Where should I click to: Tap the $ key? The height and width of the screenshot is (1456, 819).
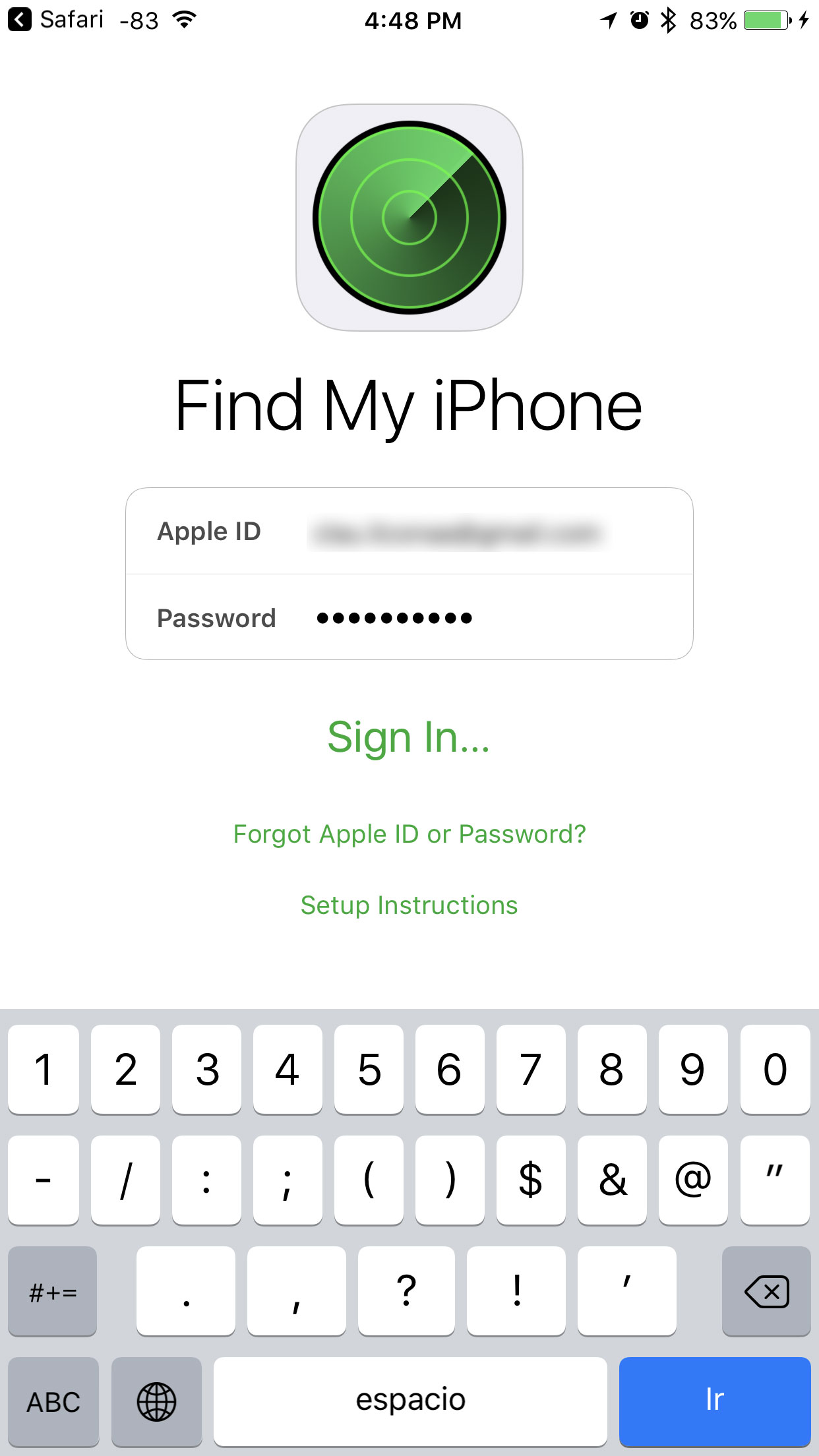531,1180
